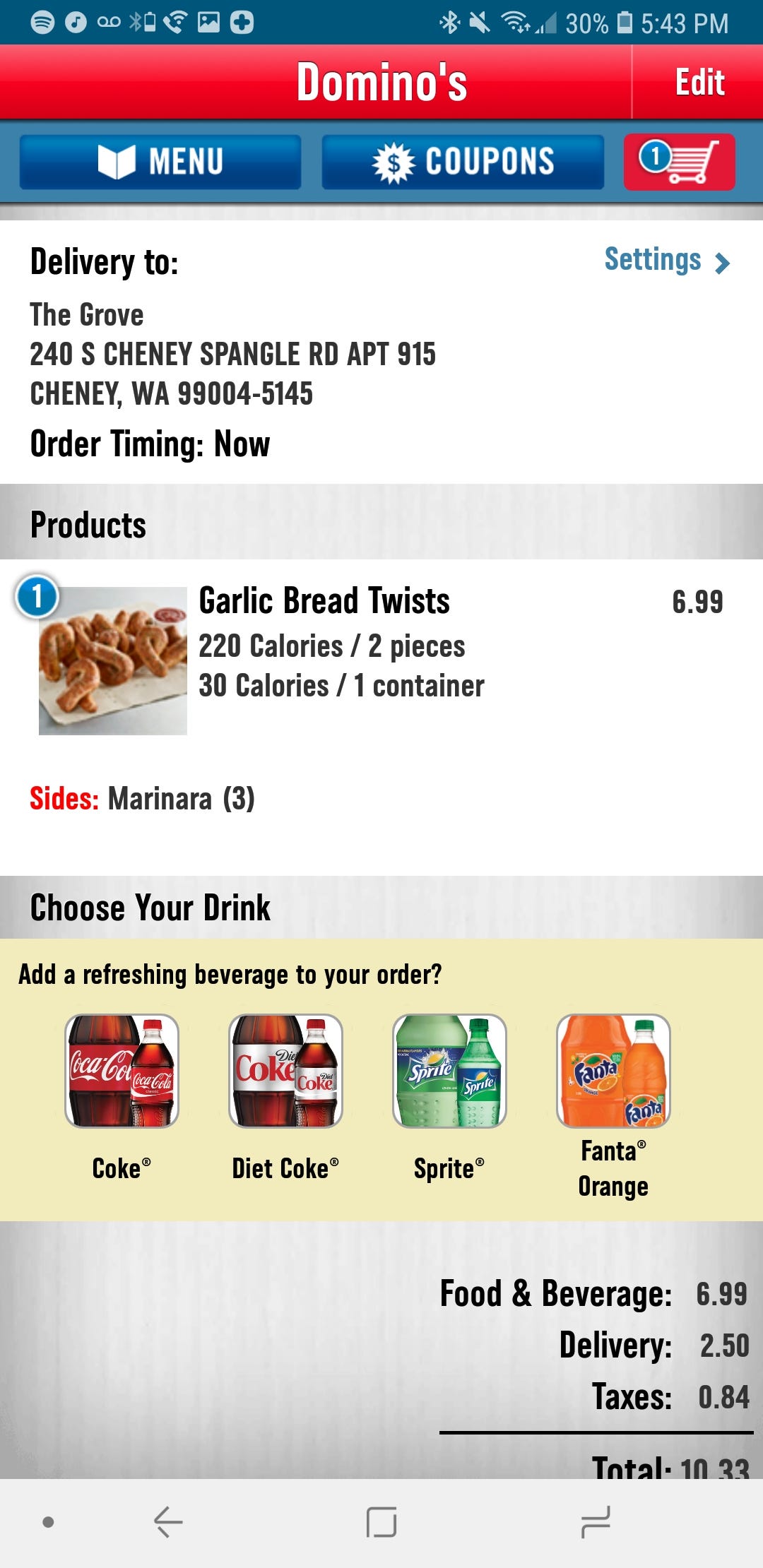Add Diet Coke to the order
The image size is (763, 1568).
[x=285, y=1071]
